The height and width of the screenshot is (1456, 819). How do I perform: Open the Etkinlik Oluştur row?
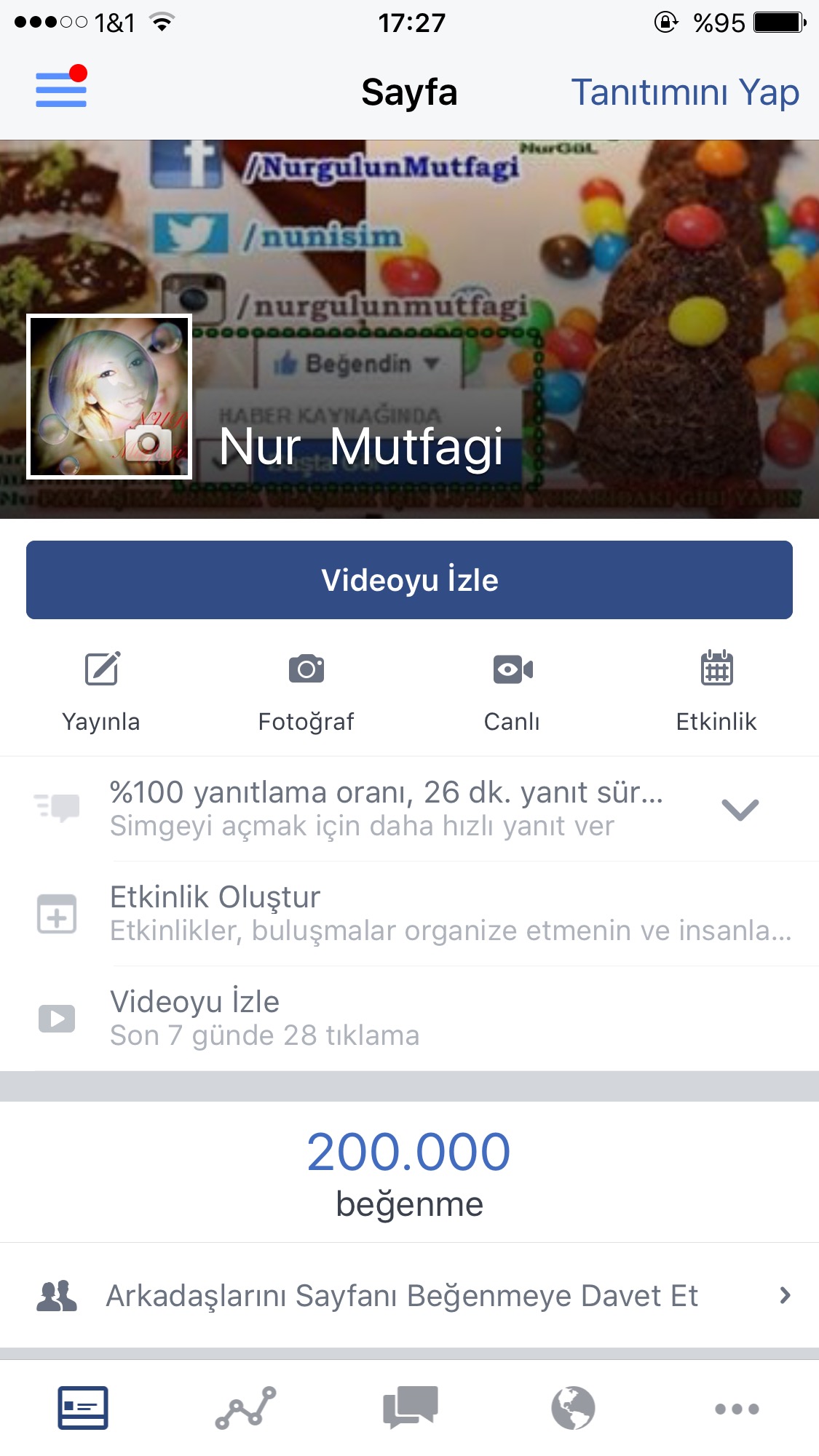(409, 914)
